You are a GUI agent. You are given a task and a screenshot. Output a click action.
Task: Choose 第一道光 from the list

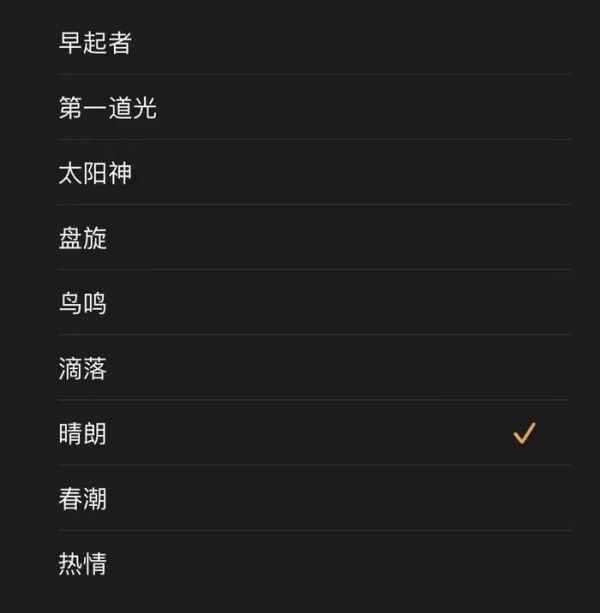tap(108, 108)
